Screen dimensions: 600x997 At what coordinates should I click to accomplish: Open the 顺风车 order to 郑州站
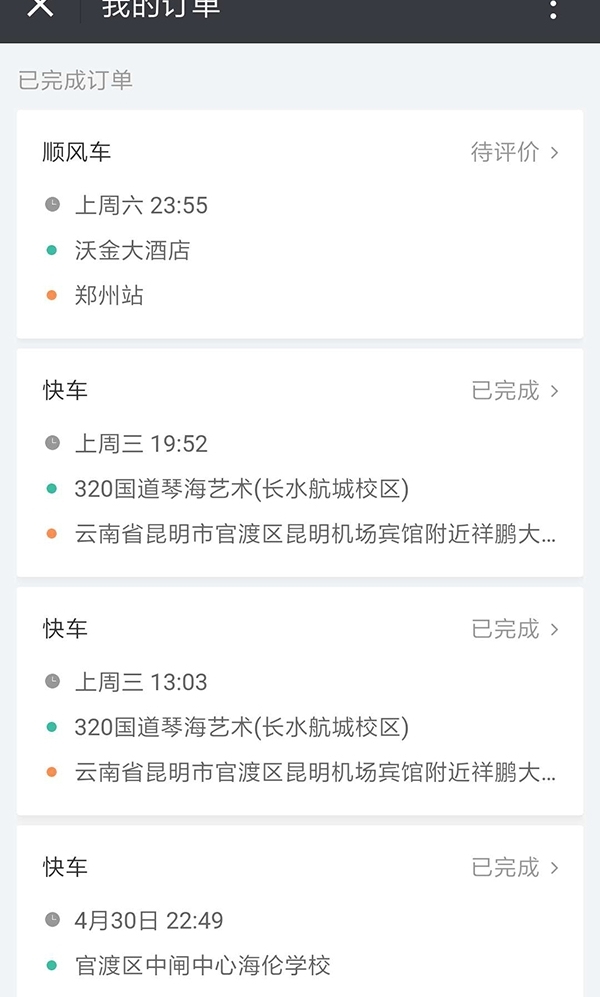pyautogui.click(x=300, y=224)
